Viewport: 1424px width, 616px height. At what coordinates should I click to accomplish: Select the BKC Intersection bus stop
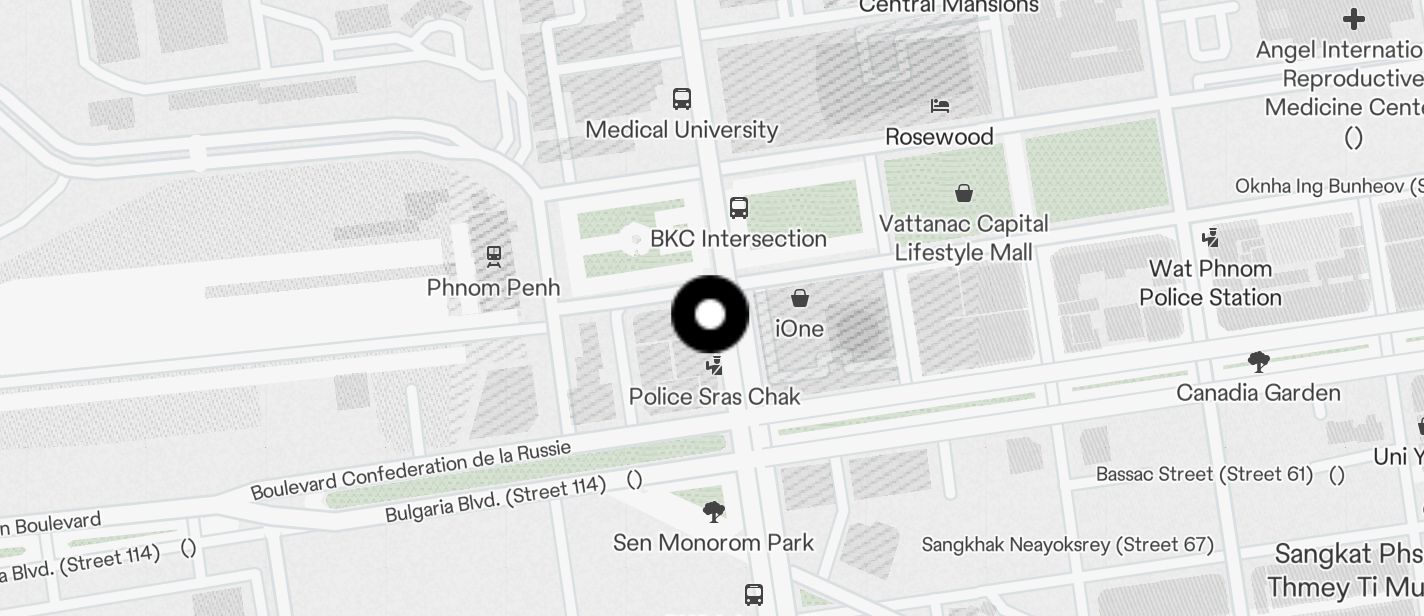(x=739, y=208)
